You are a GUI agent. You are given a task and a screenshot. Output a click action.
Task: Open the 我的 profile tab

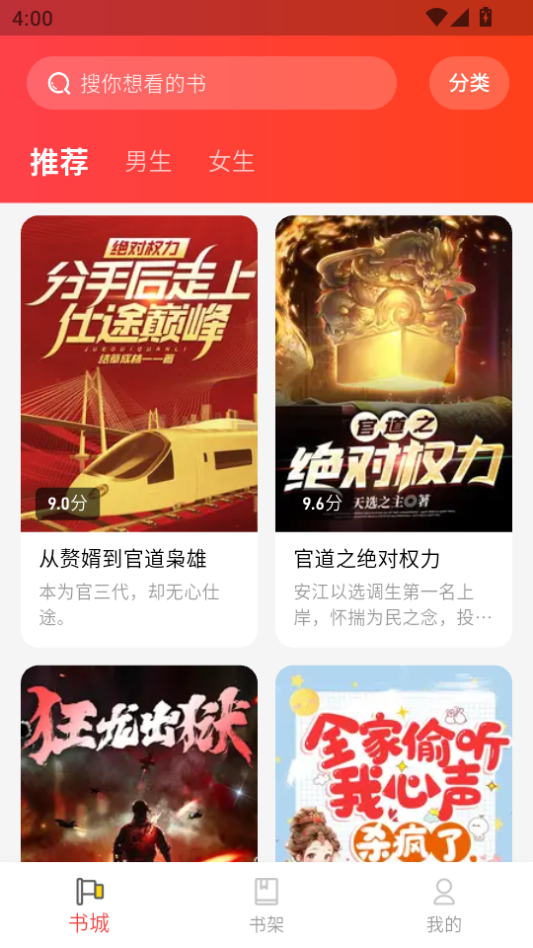(444, 905)
